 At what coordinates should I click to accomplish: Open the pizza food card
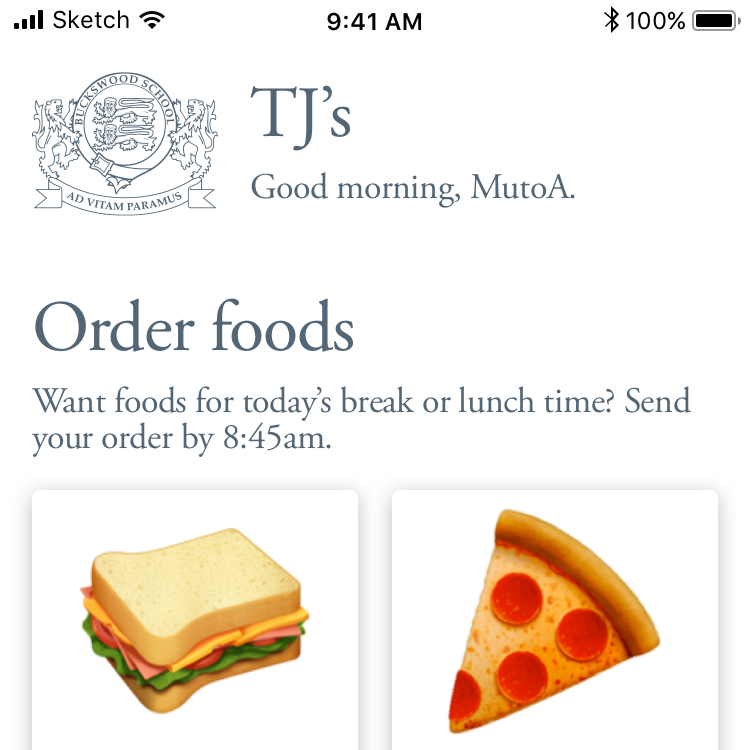555,620
